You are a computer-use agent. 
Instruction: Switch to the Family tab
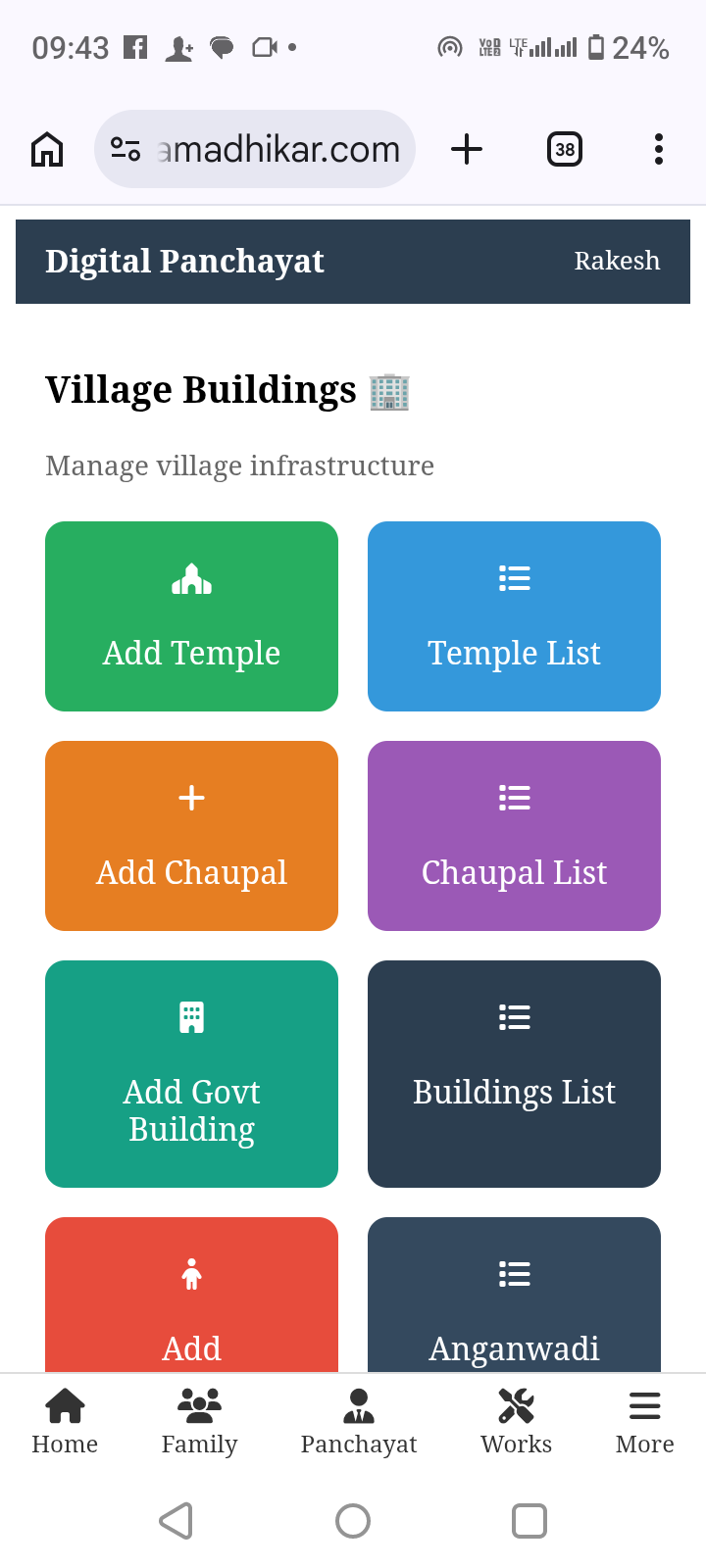pos(199,1422)
